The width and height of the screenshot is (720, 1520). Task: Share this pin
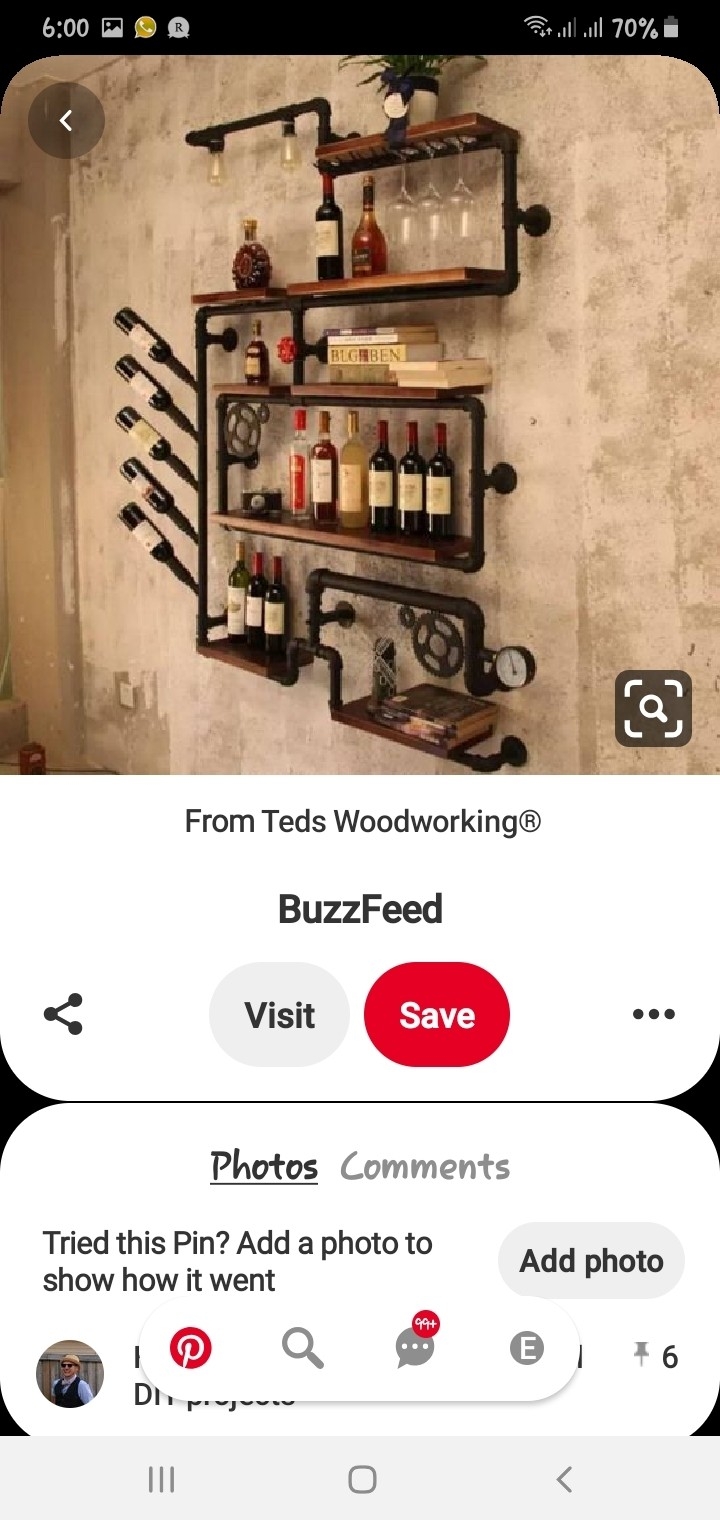coord(64,1014)
